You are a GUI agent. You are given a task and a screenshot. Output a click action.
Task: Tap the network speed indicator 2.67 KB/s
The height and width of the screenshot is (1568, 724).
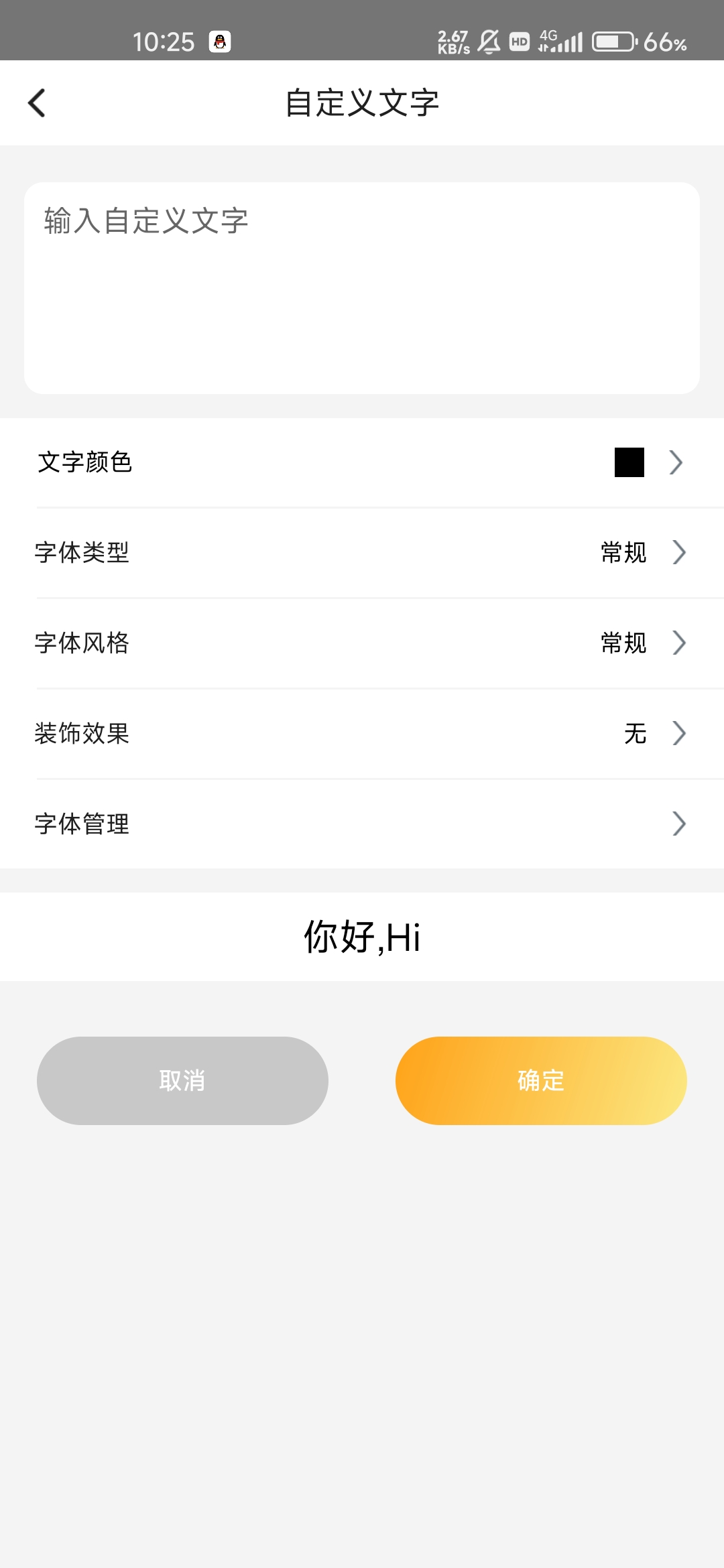(x=453, y=42)
